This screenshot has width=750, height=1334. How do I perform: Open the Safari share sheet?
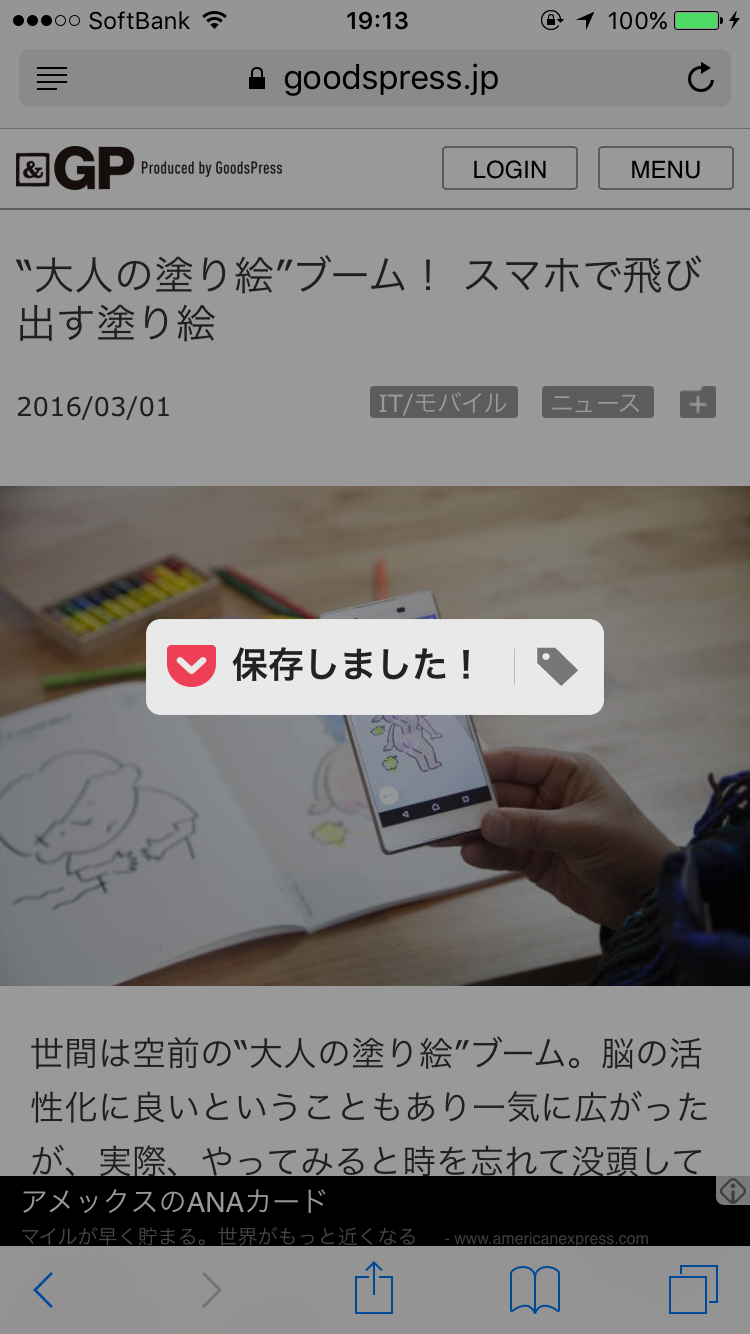coord(374,1289)
